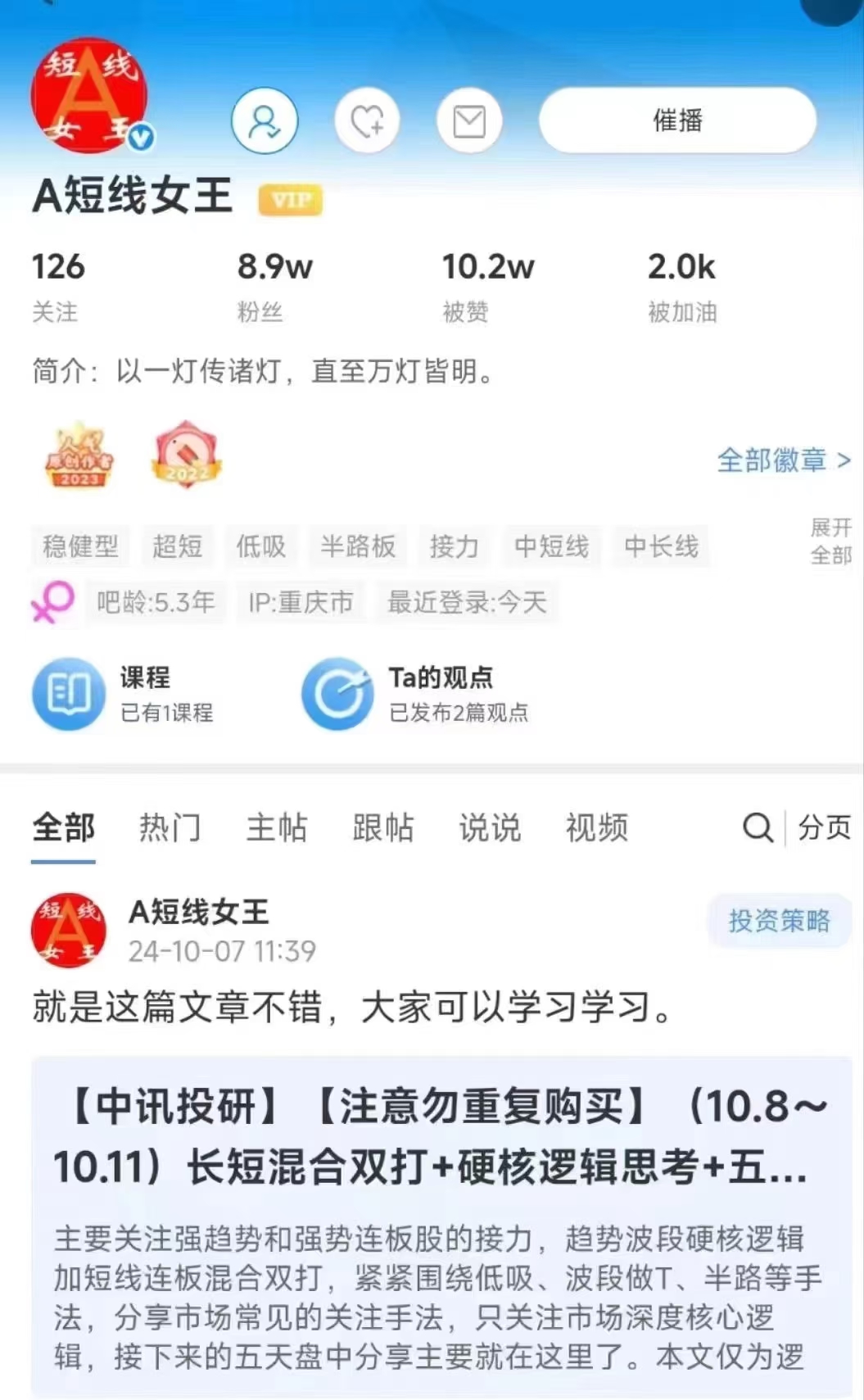
Task: Switch to the 热门 tab
Action: click(x=170, y=827)
